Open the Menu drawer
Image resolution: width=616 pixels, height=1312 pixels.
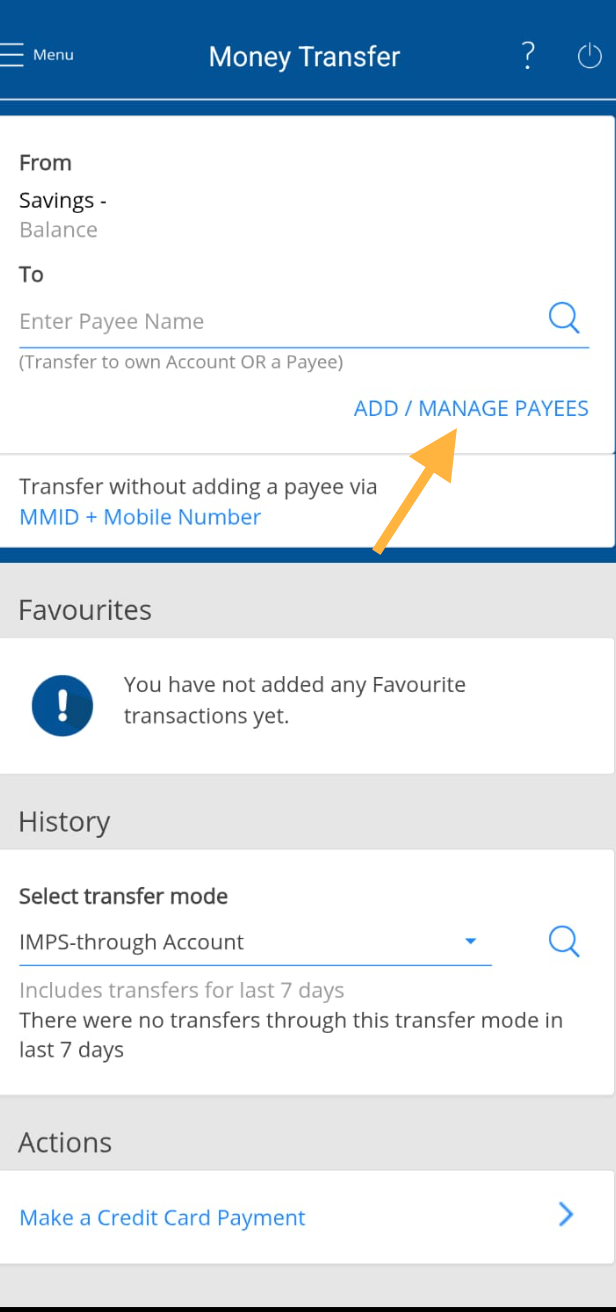tap(37, 55)
